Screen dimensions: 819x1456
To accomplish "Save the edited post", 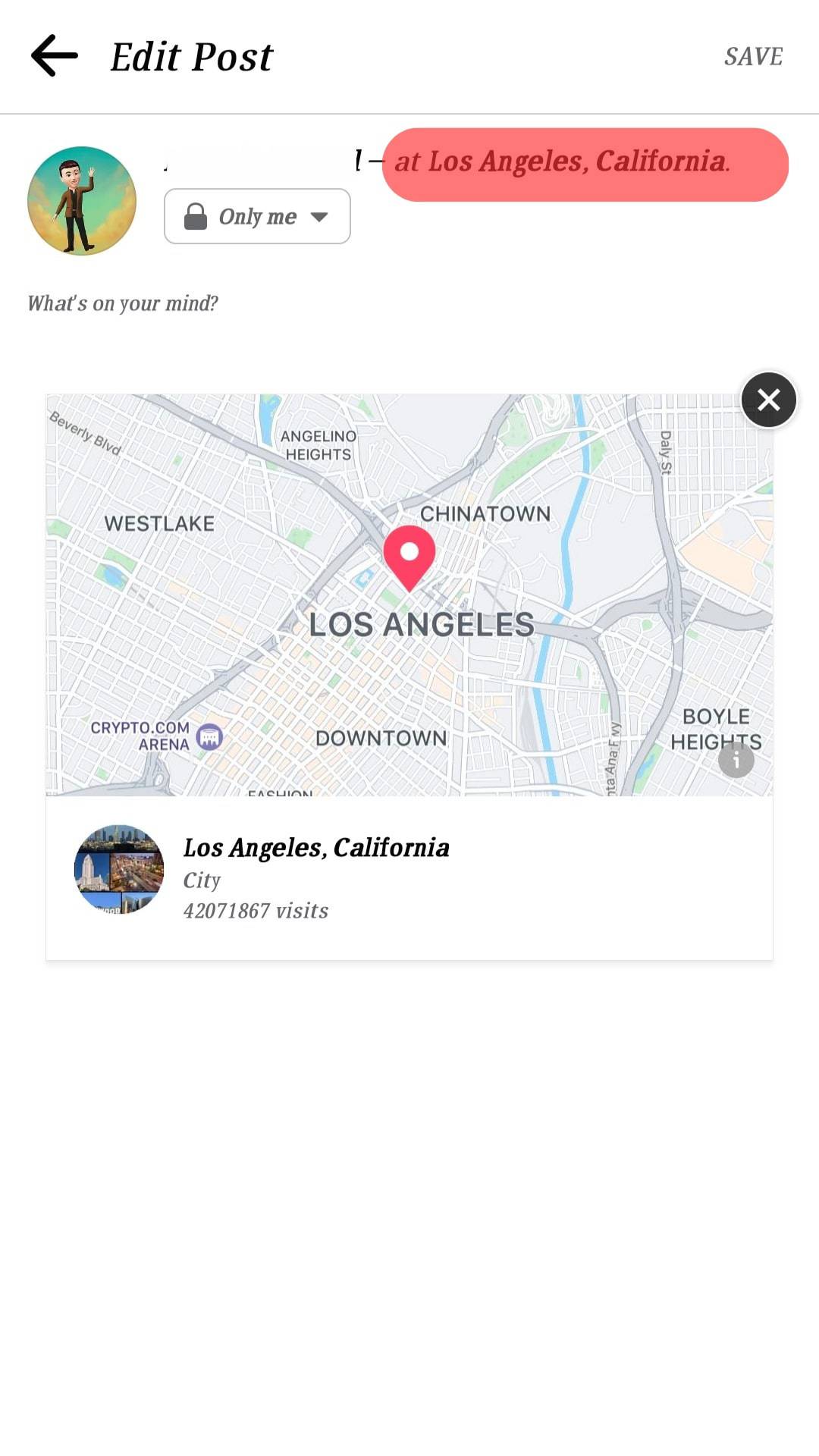I will coord(752,56).
